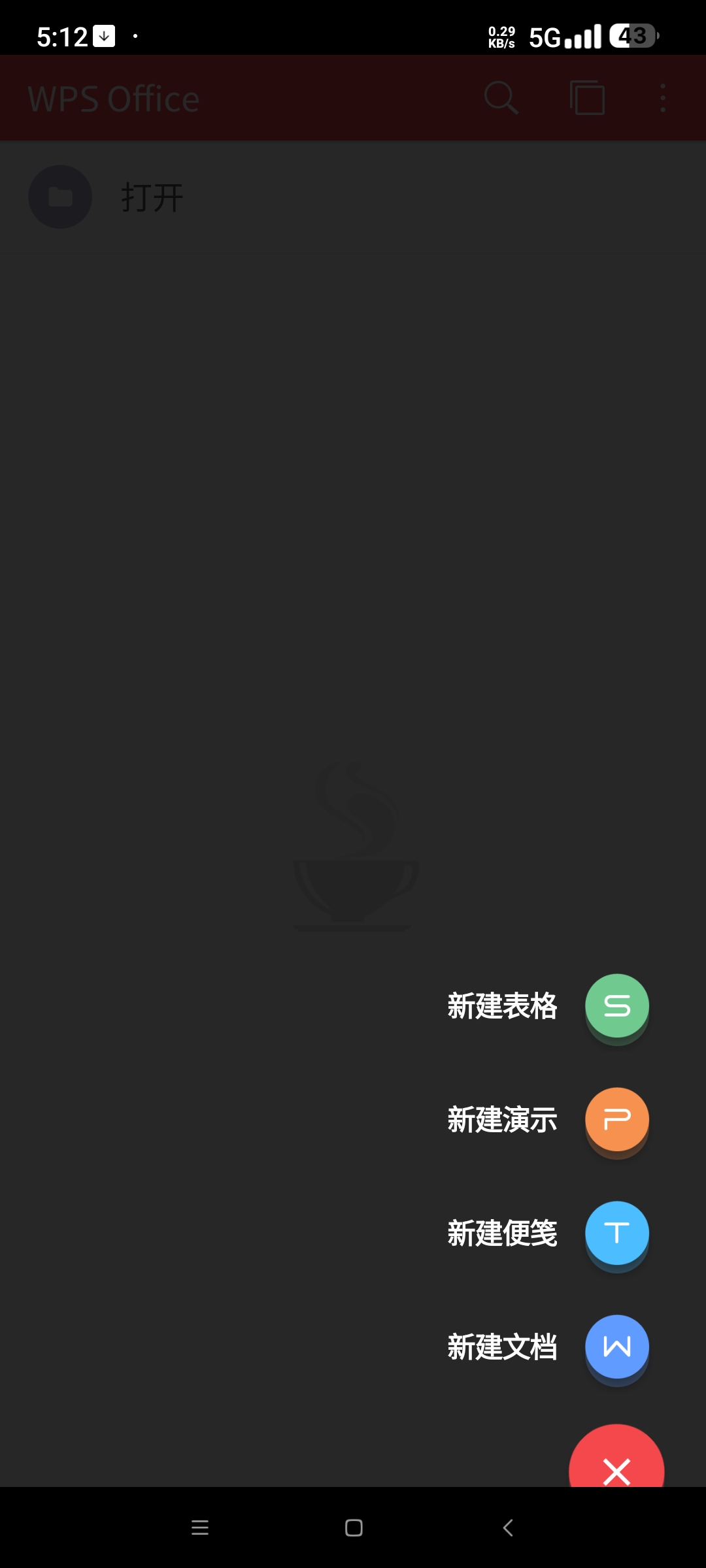Create a new spreadsheet with the green S icon
Screen dimensions: 706x1568
tap(616, 1007)
